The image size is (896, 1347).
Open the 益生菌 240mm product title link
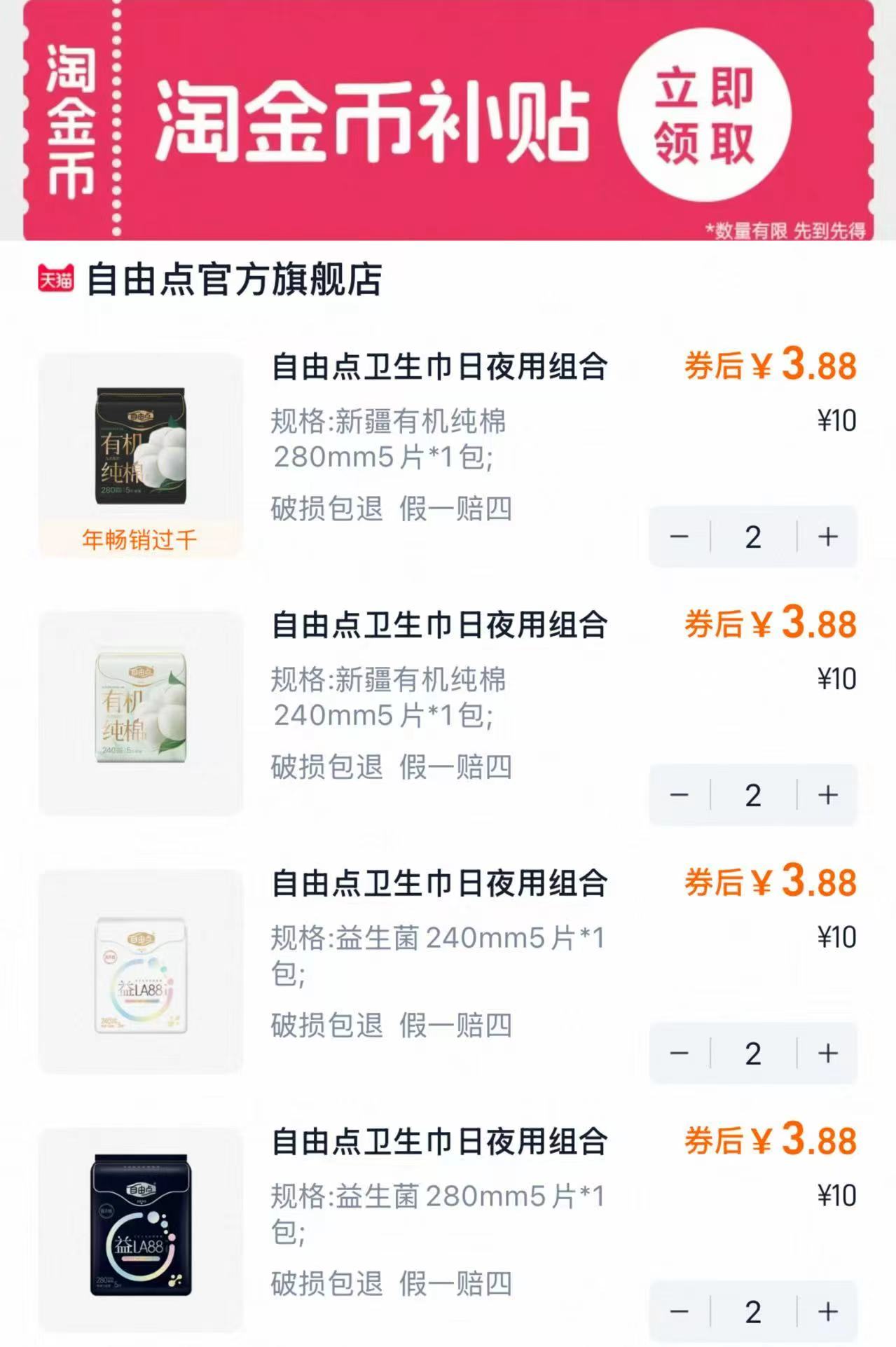pos(443,884)
